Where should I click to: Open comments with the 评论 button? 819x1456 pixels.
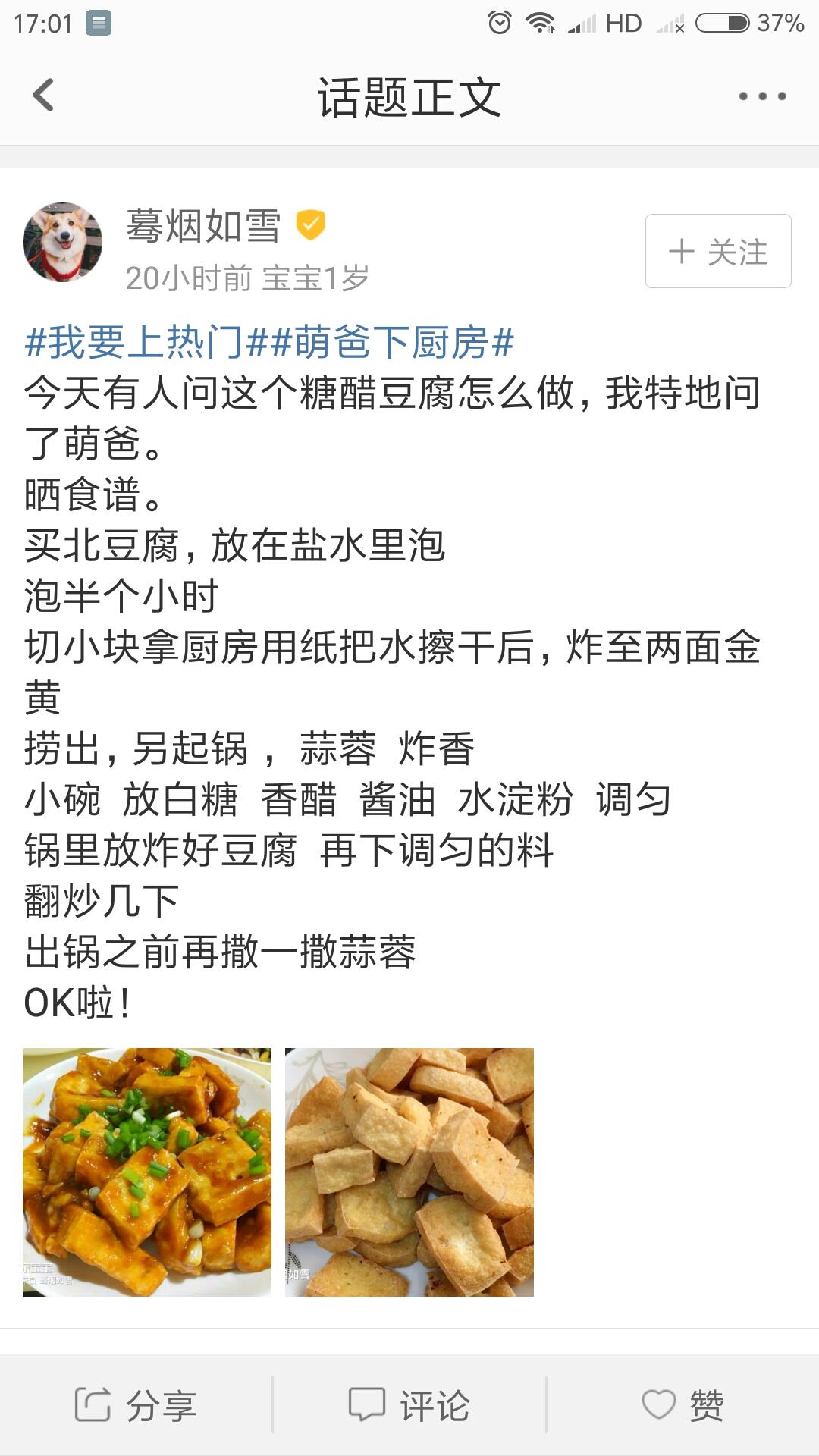tap(409, 1405)
